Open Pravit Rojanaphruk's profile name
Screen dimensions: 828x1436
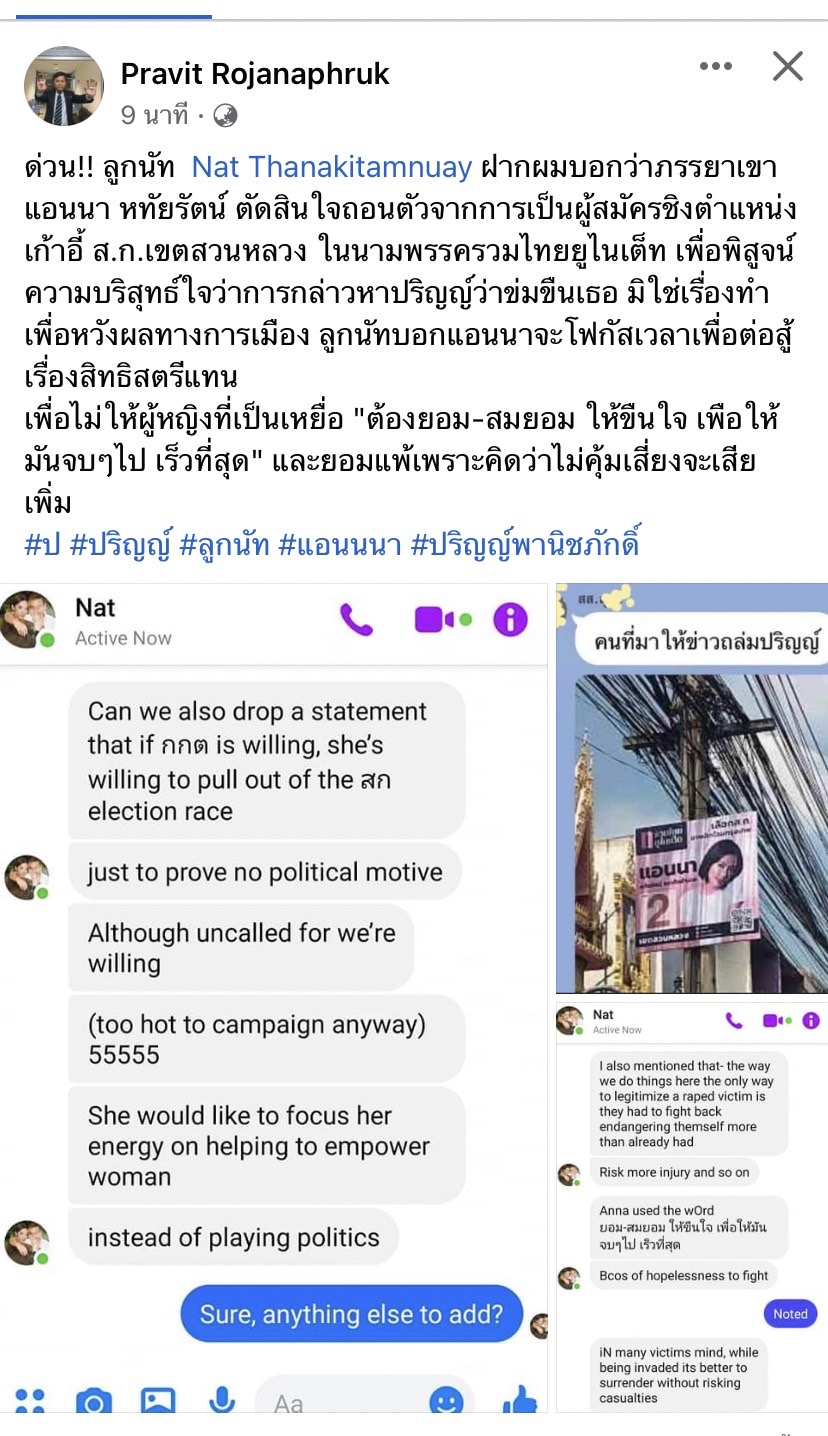tap(254, 73)
